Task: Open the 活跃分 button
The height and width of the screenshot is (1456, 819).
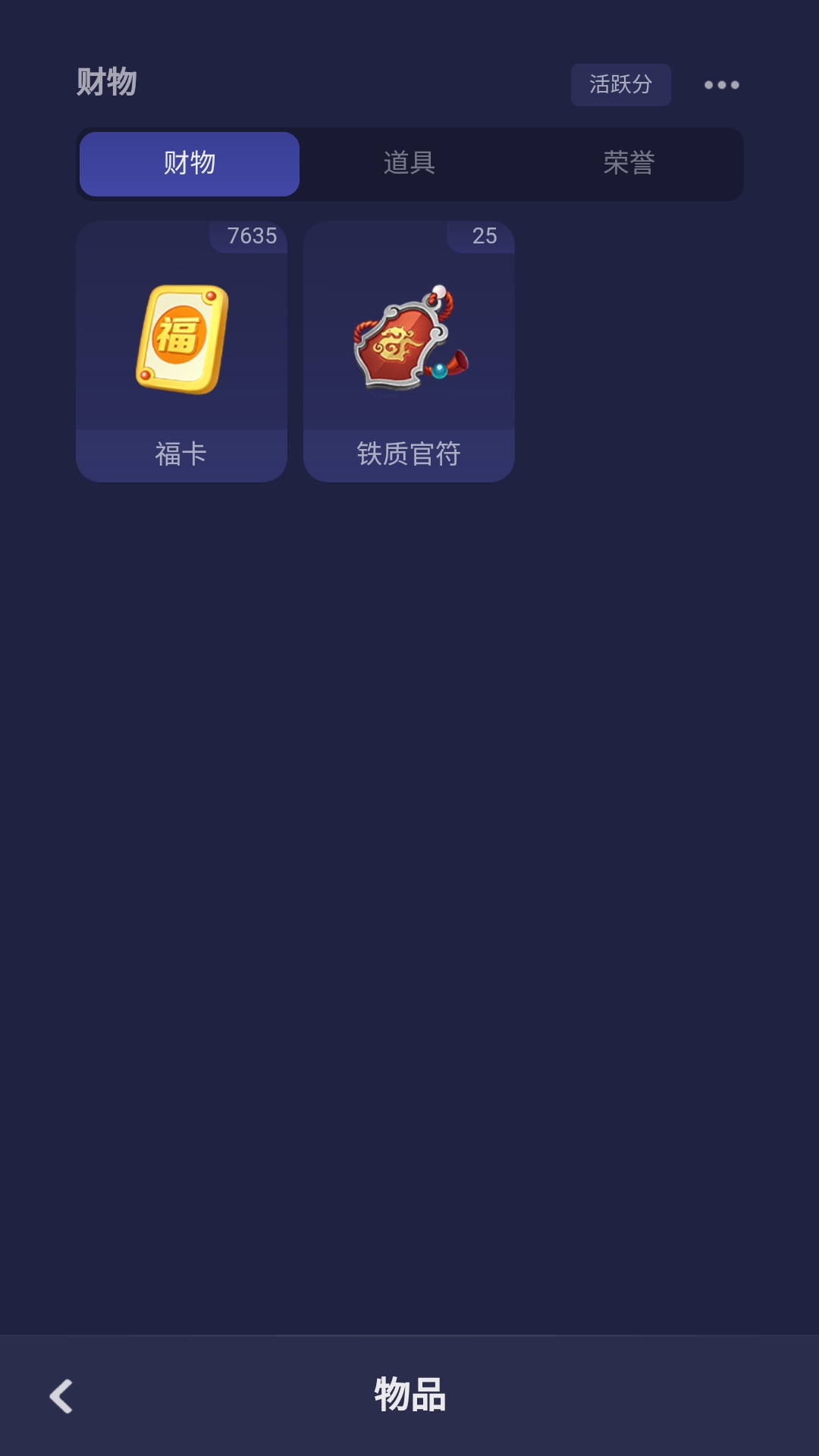Action: click(620, 84)
